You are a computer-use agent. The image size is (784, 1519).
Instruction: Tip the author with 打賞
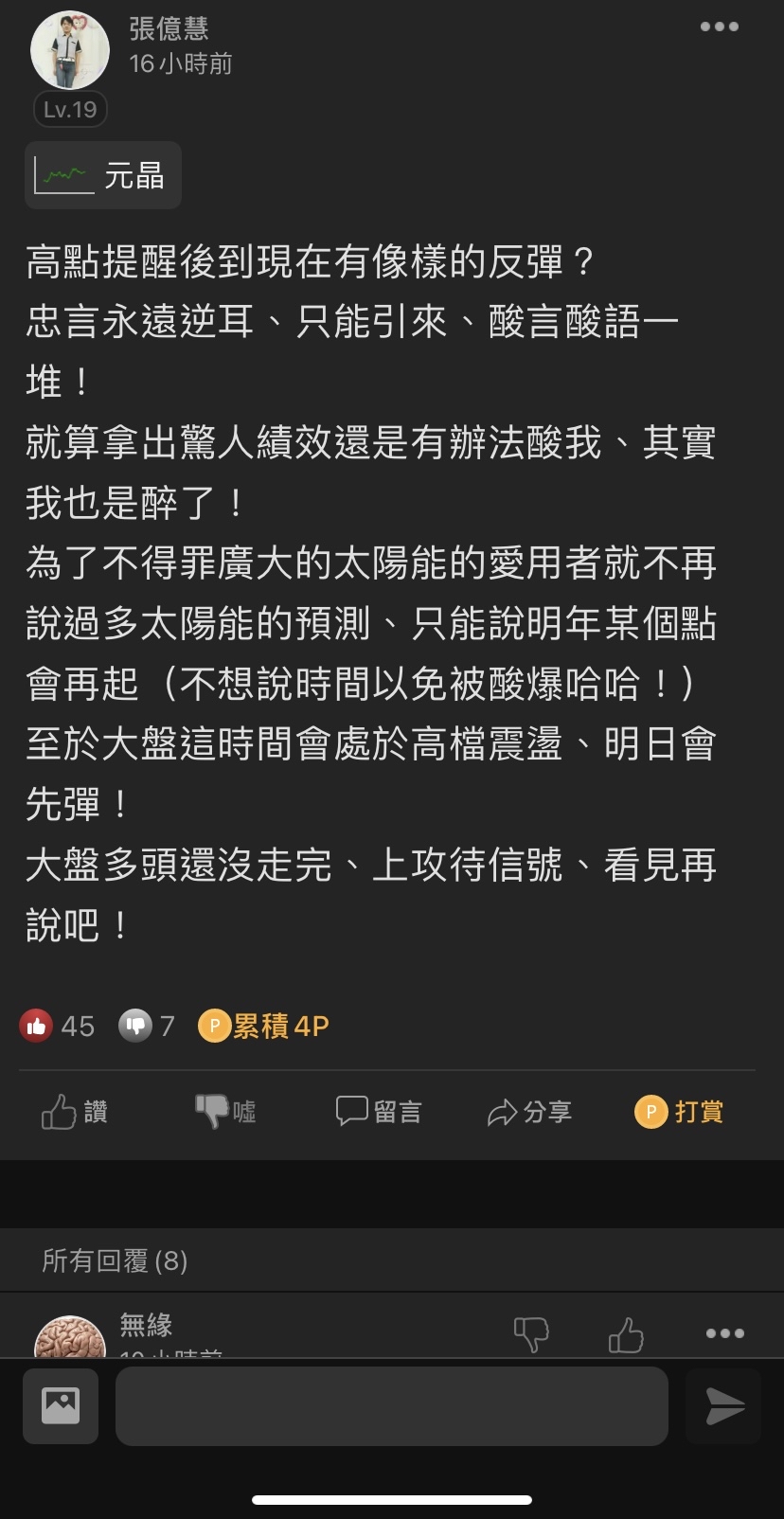pos(679,1111)
